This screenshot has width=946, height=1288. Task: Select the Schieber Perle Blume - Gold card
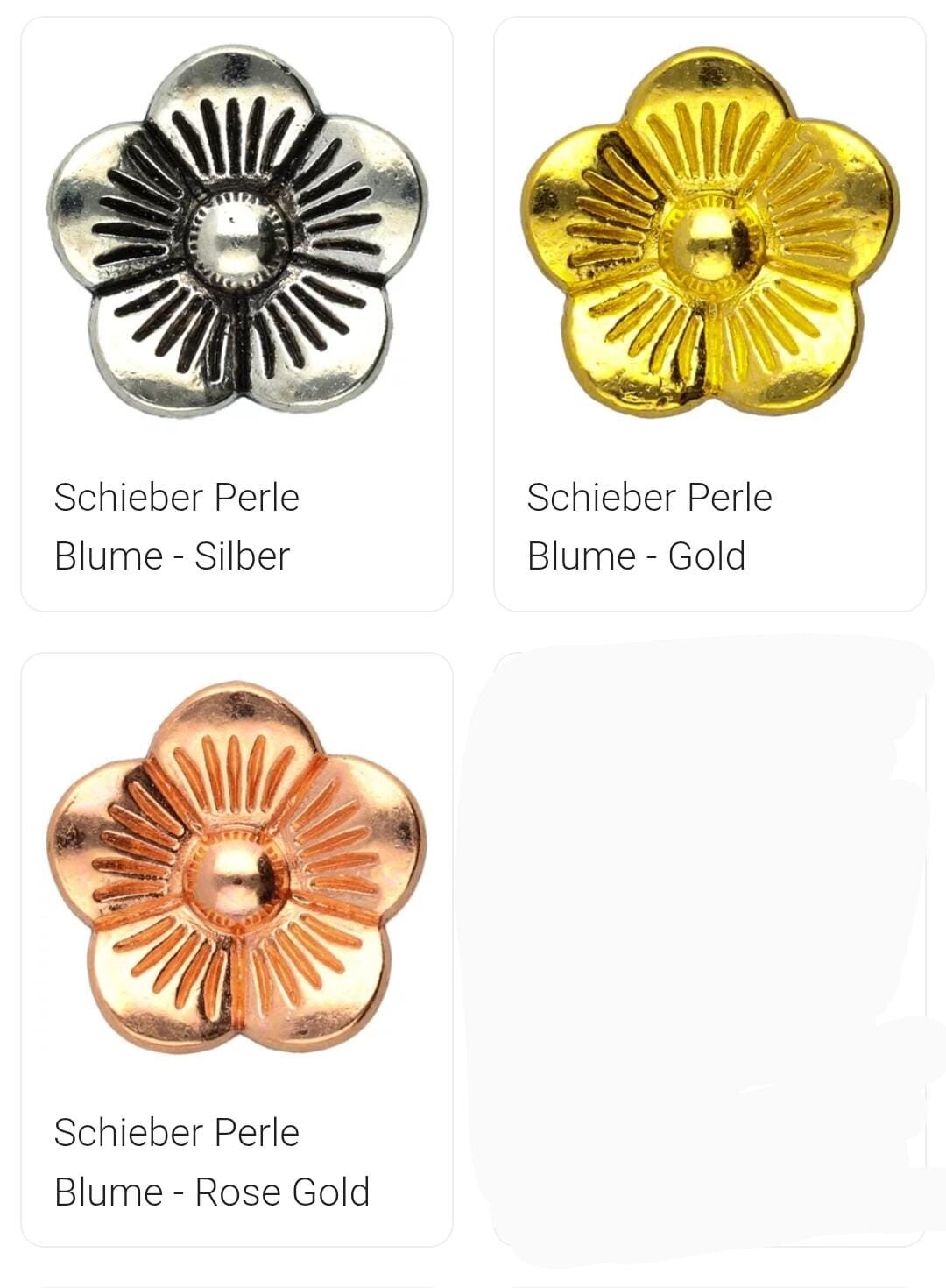tap(709, 314)
